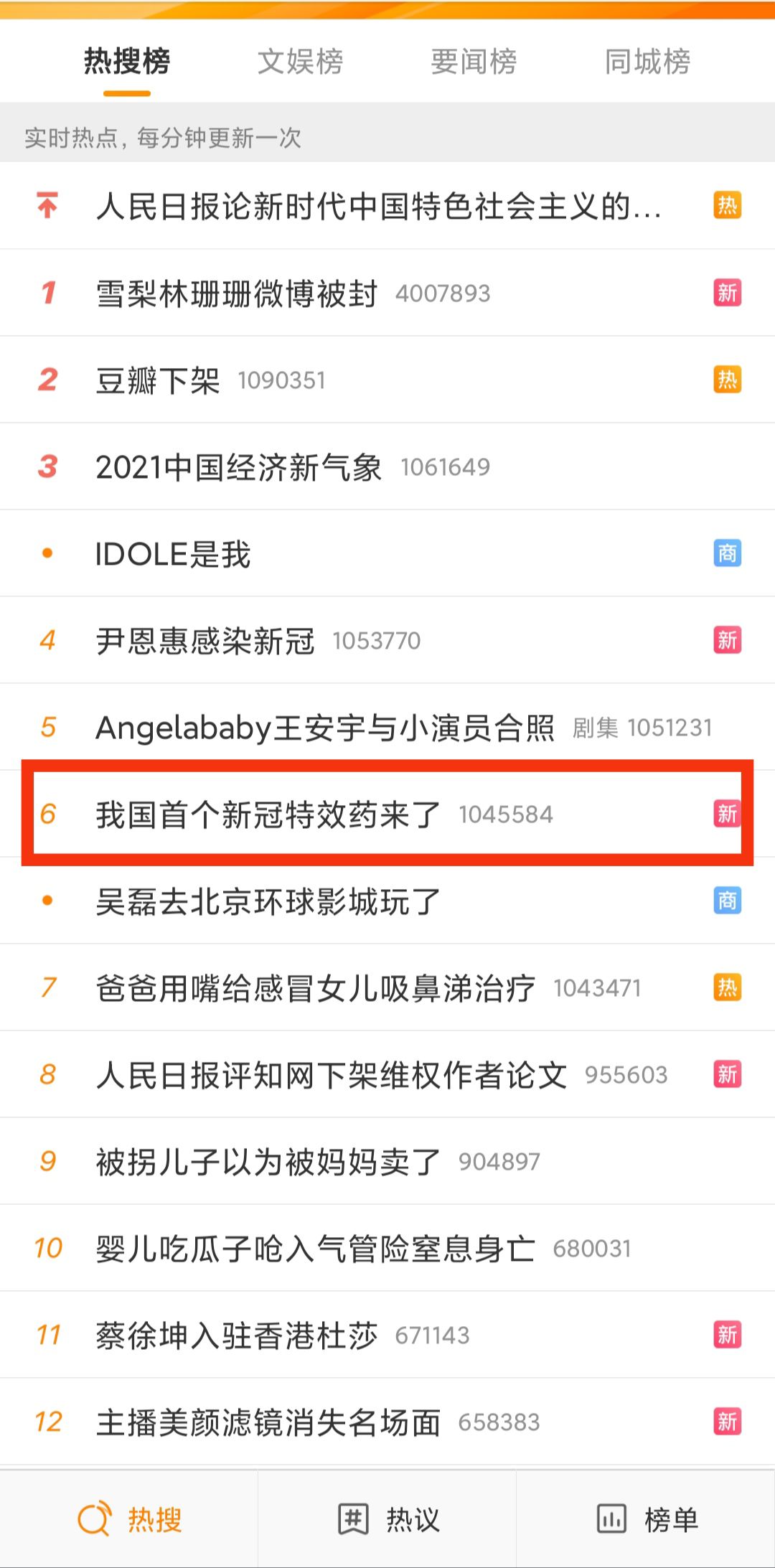Switch to the 同城榜 tab
Viewport: 775px width, 1568px height.
tap(647, 62)
